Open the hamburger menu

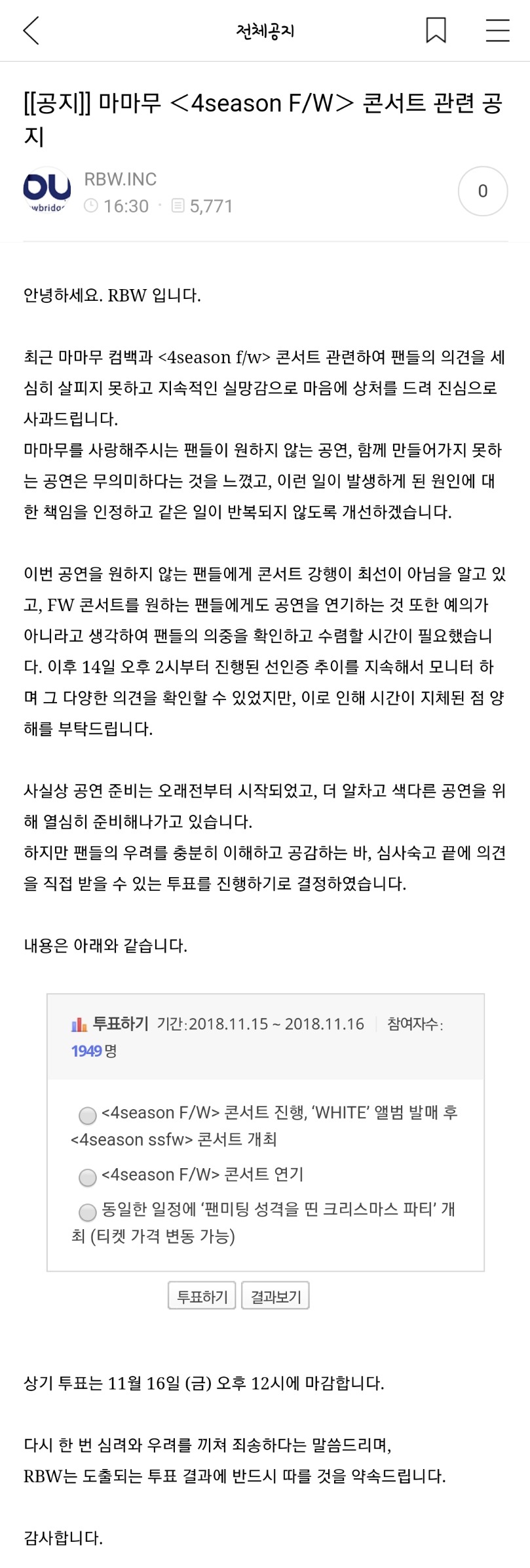pos(497,31)
